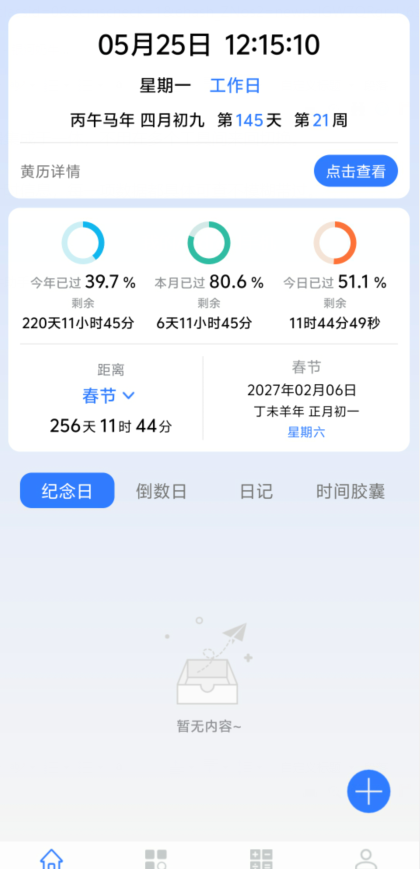Viewport: 420px width, 869px height.
Task: Open the grid apps tab in bottom navigation
Action: [x=156, y=859]
